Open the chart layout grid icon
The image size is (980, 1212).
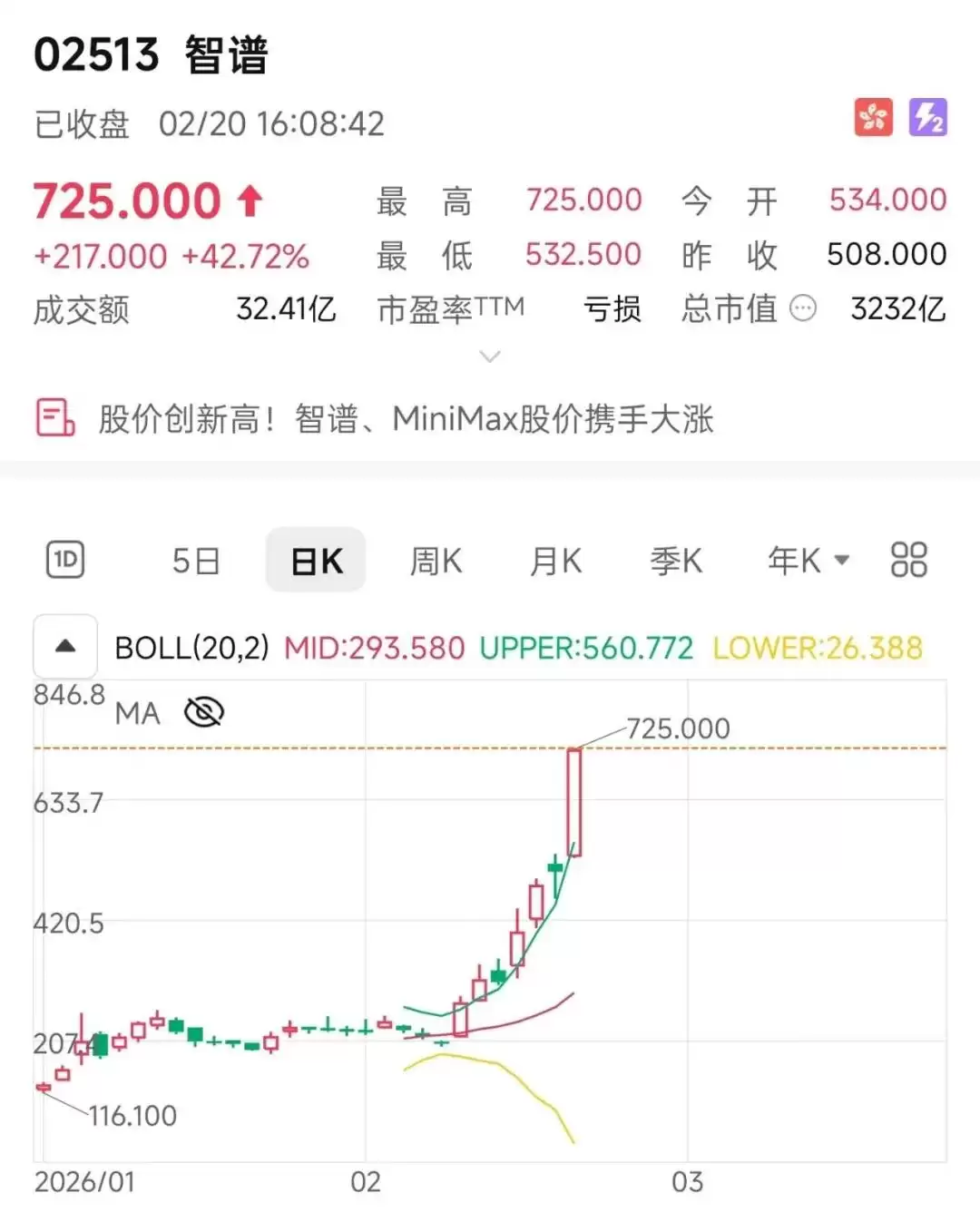[908, 560]
